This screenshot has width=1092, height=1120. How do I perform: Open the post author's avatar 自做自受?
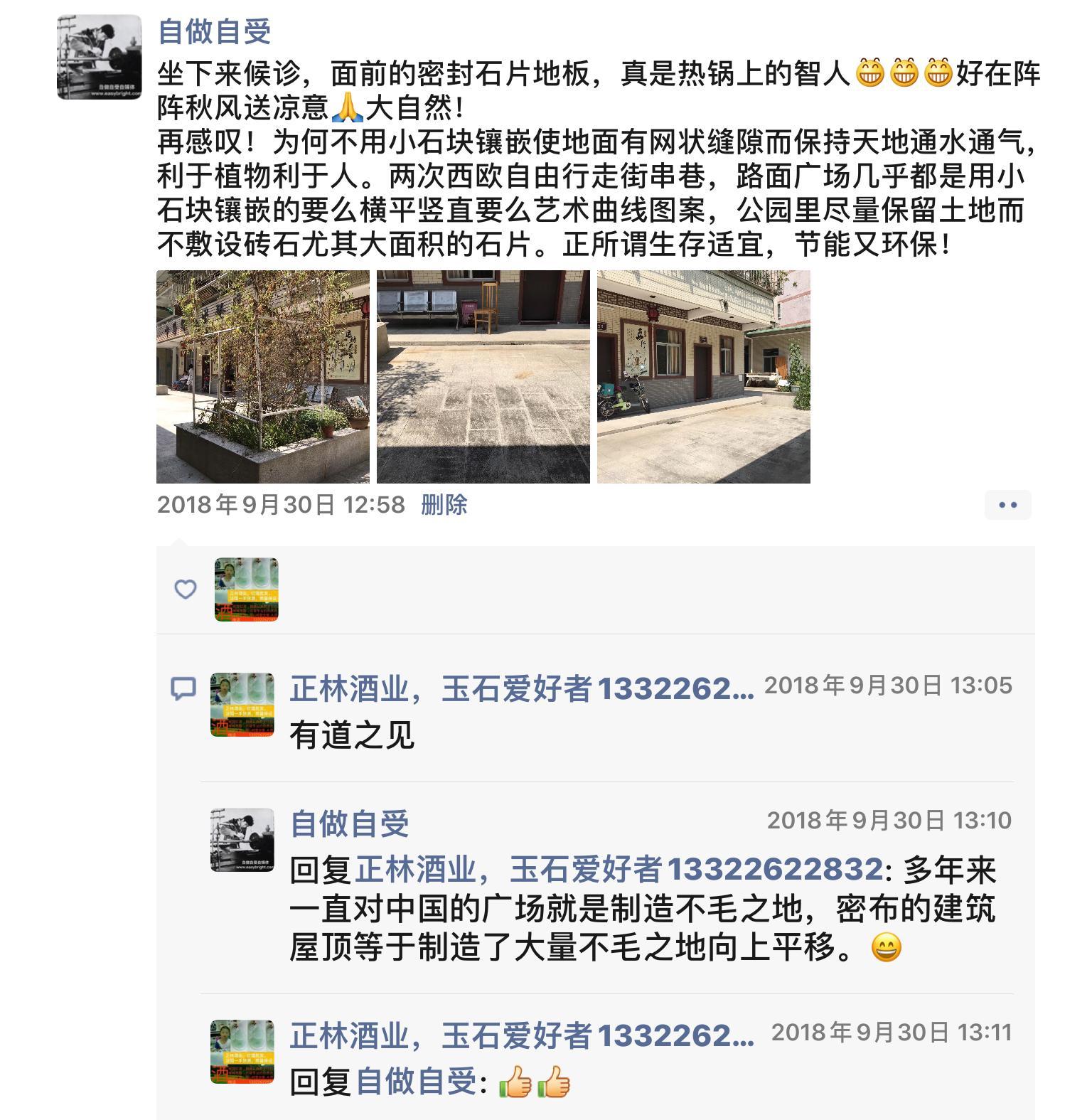99,57
